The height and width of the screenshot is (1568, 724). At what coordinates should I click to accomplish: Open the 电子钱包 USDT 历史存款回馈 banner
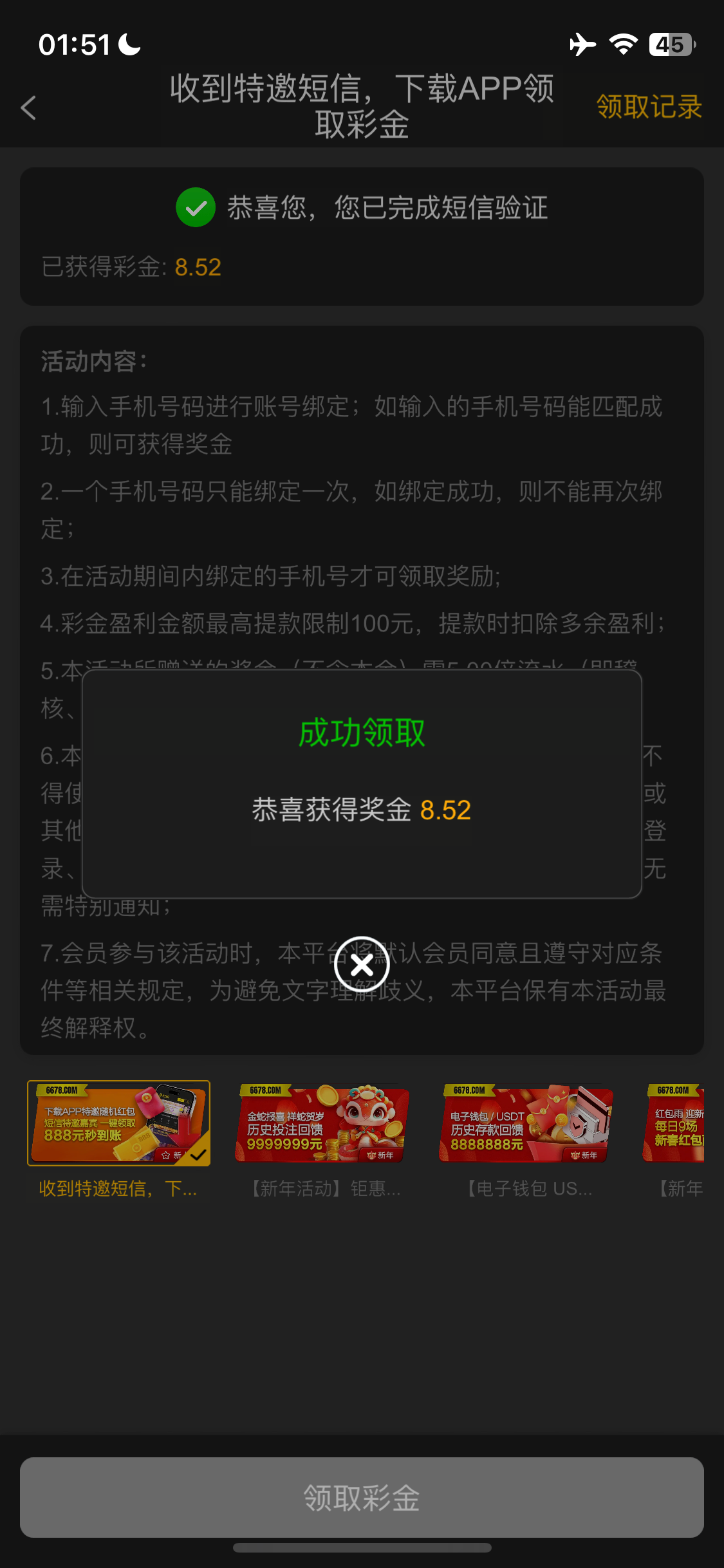(526, 1123)
